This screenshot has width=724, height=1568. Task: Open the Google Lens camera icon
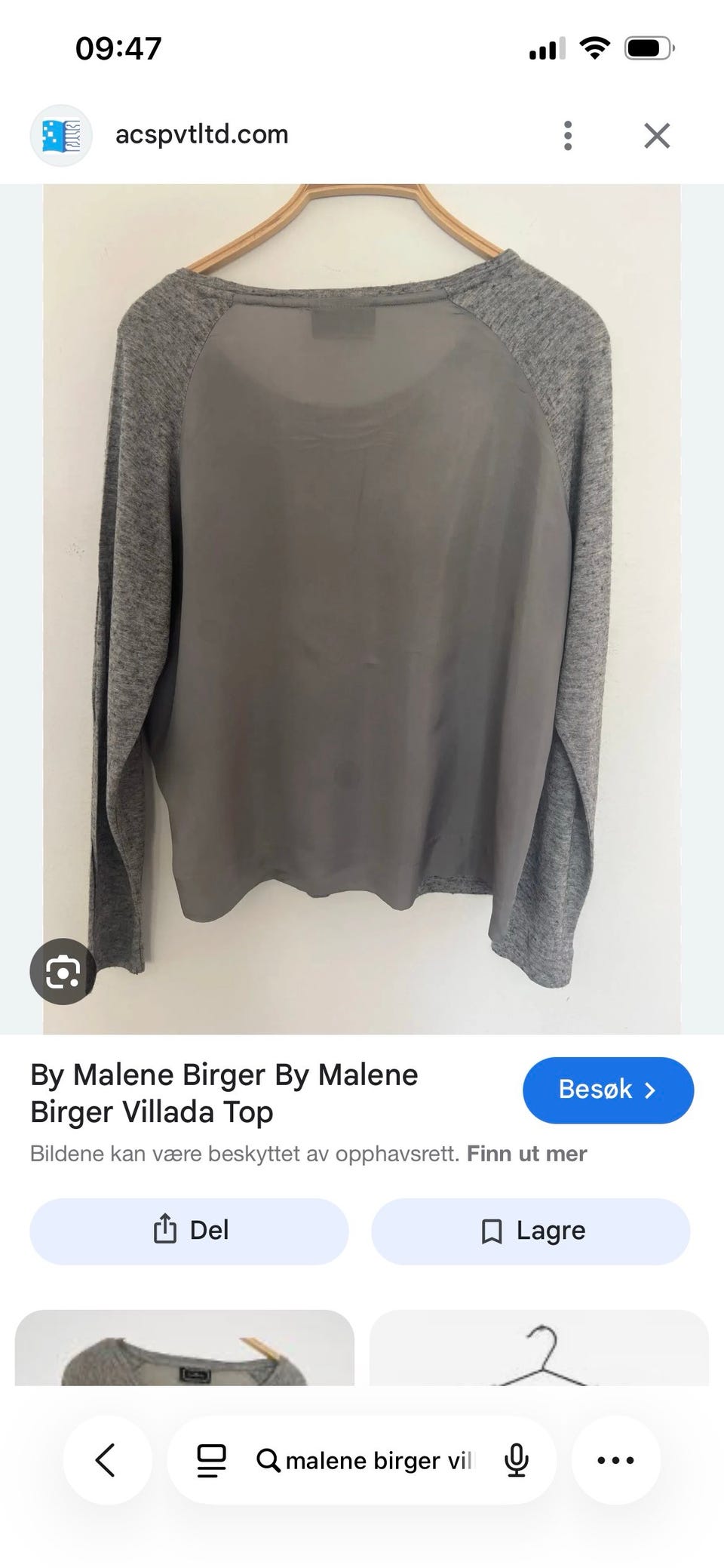tap(62, 973)
